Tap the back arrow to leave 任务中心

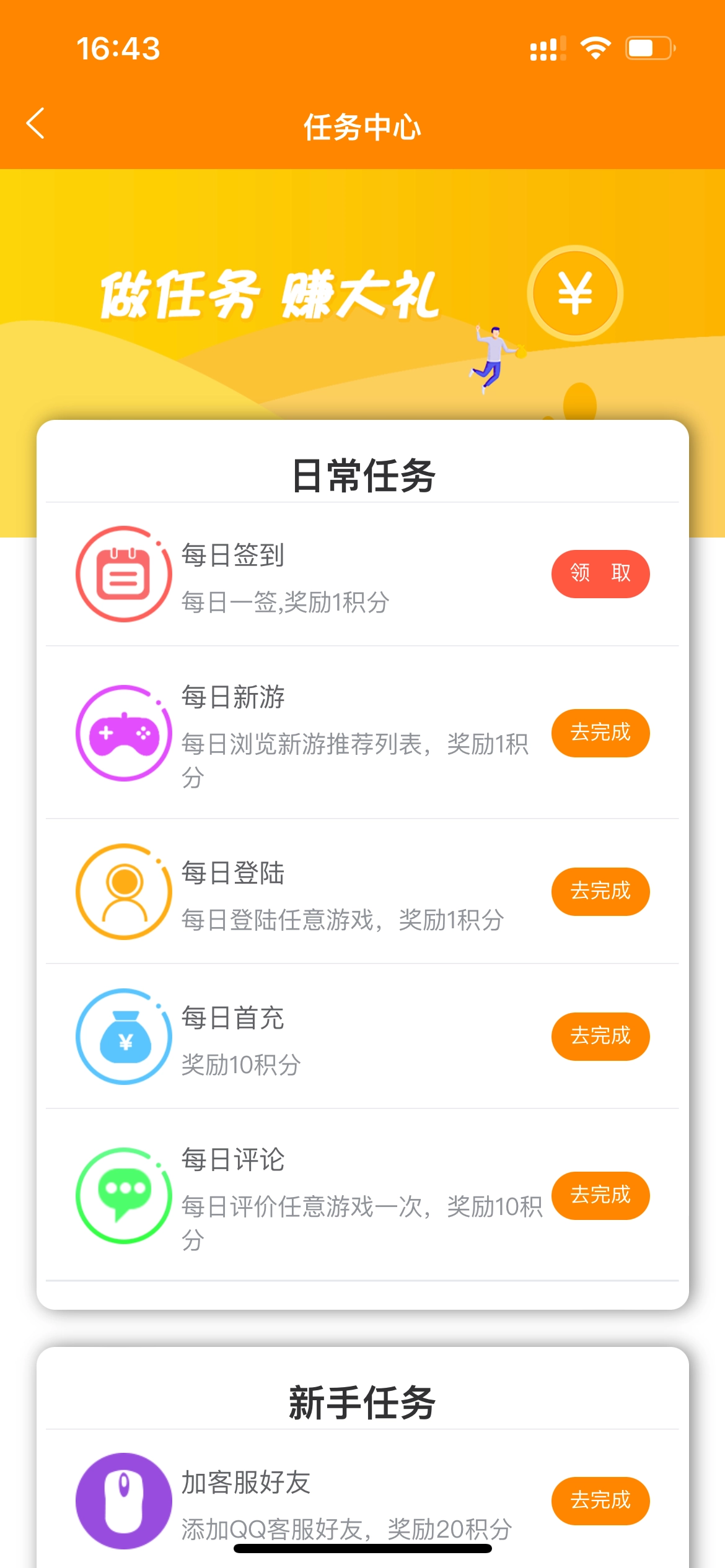click(x=36, y=123)
